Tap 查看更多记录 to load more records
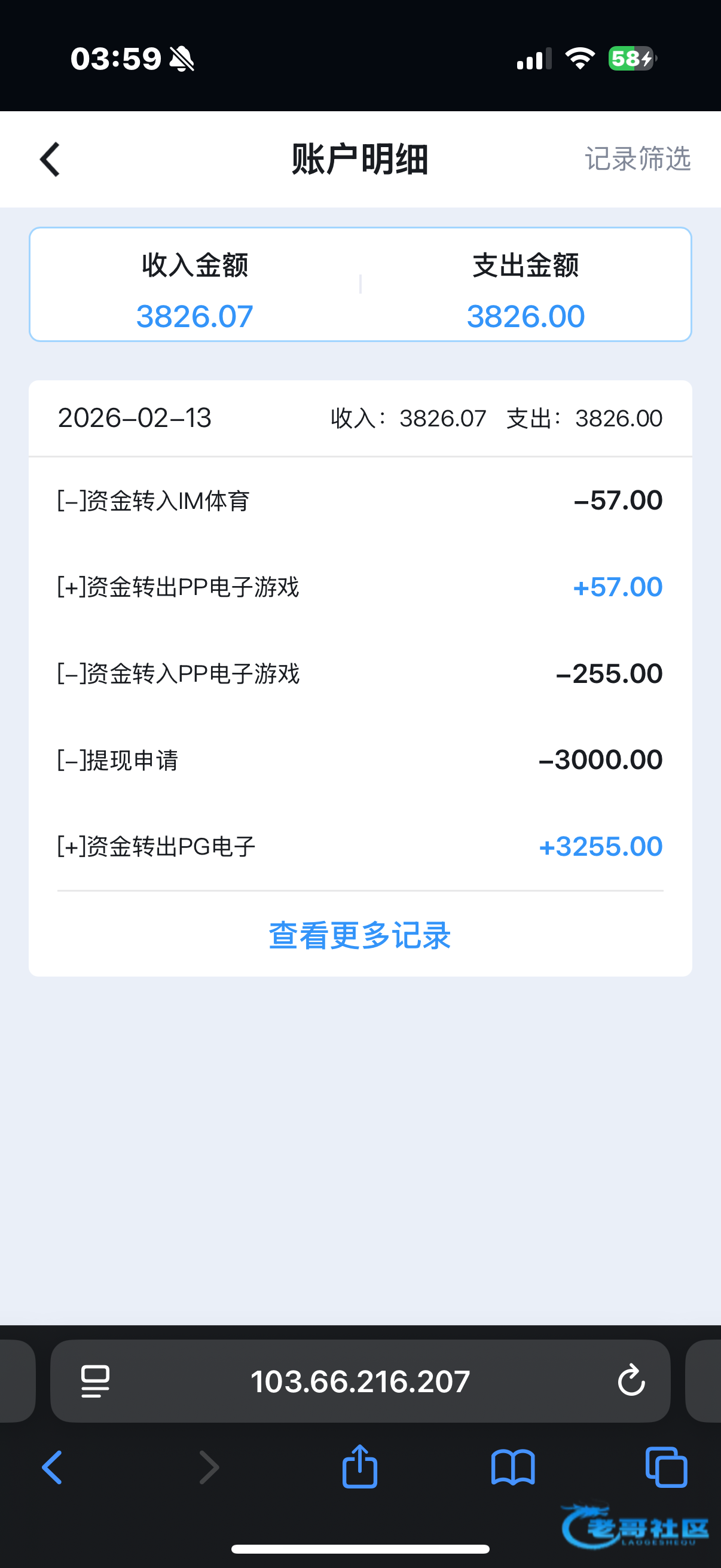721x1568 pixels. coord(359,935)
